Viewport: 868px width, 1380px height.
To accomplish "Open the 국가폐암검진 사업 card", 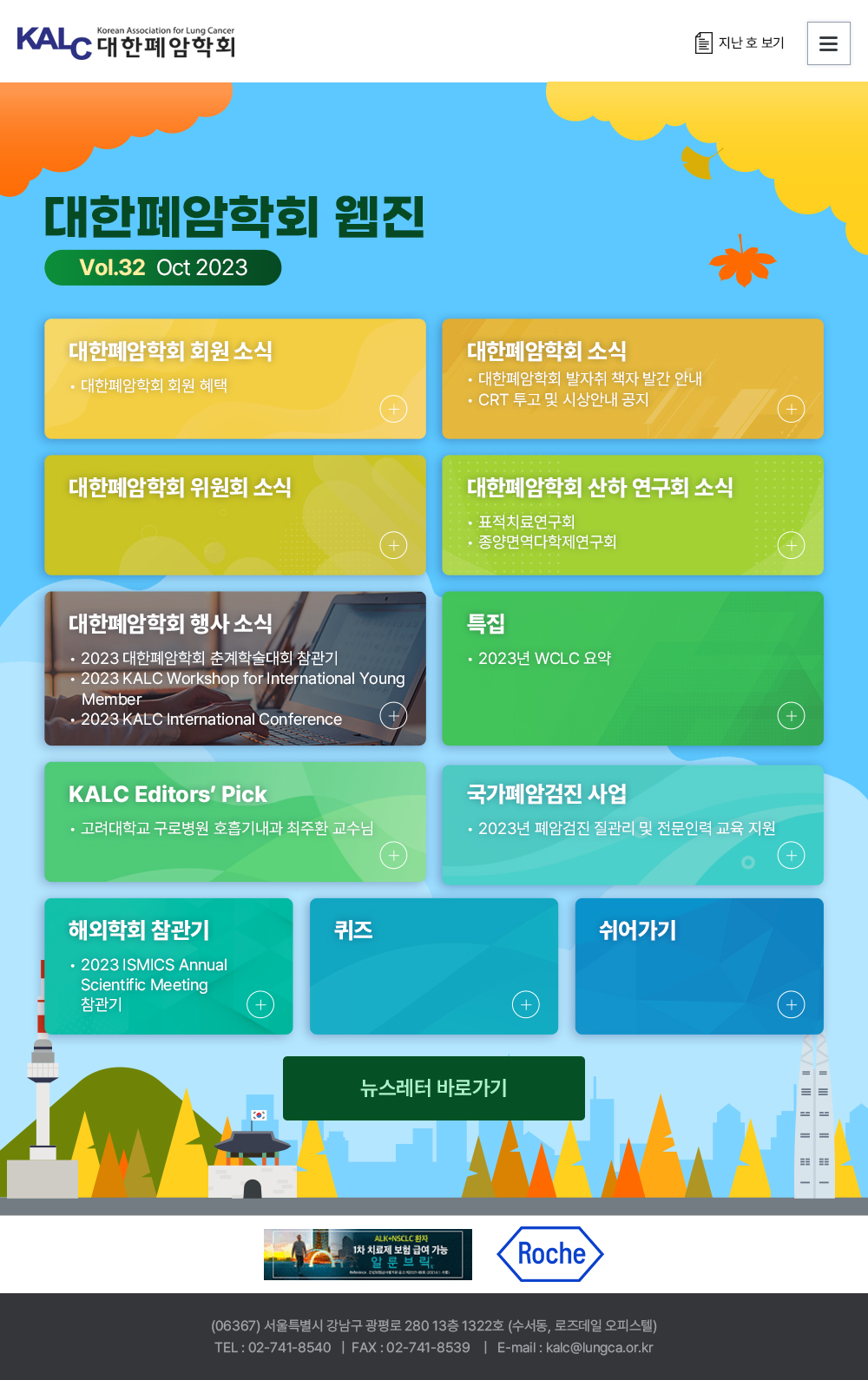I will tap(632, 825).
